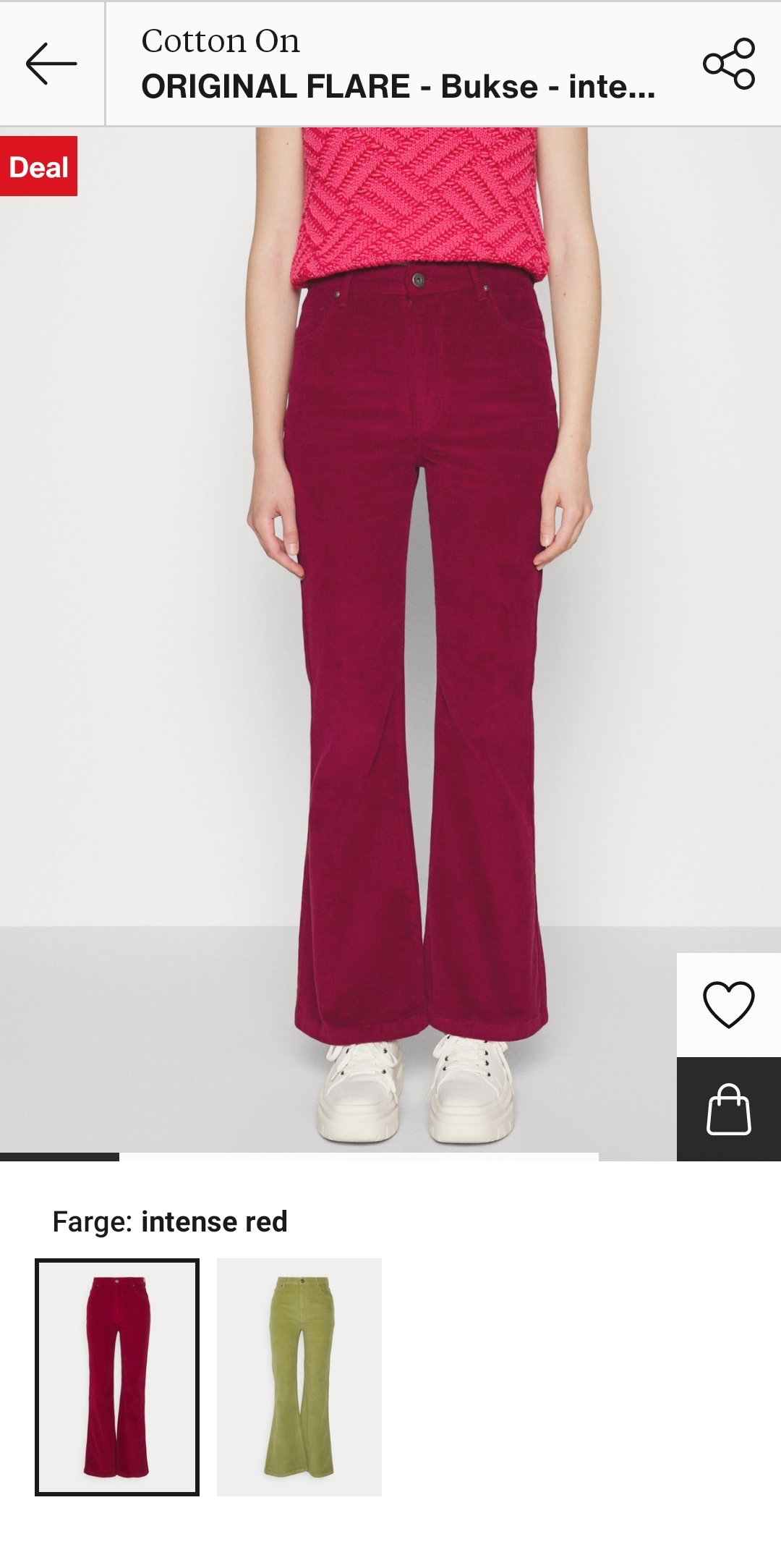
Task: Select the intense red color variant
Action: pos(117,1377)
